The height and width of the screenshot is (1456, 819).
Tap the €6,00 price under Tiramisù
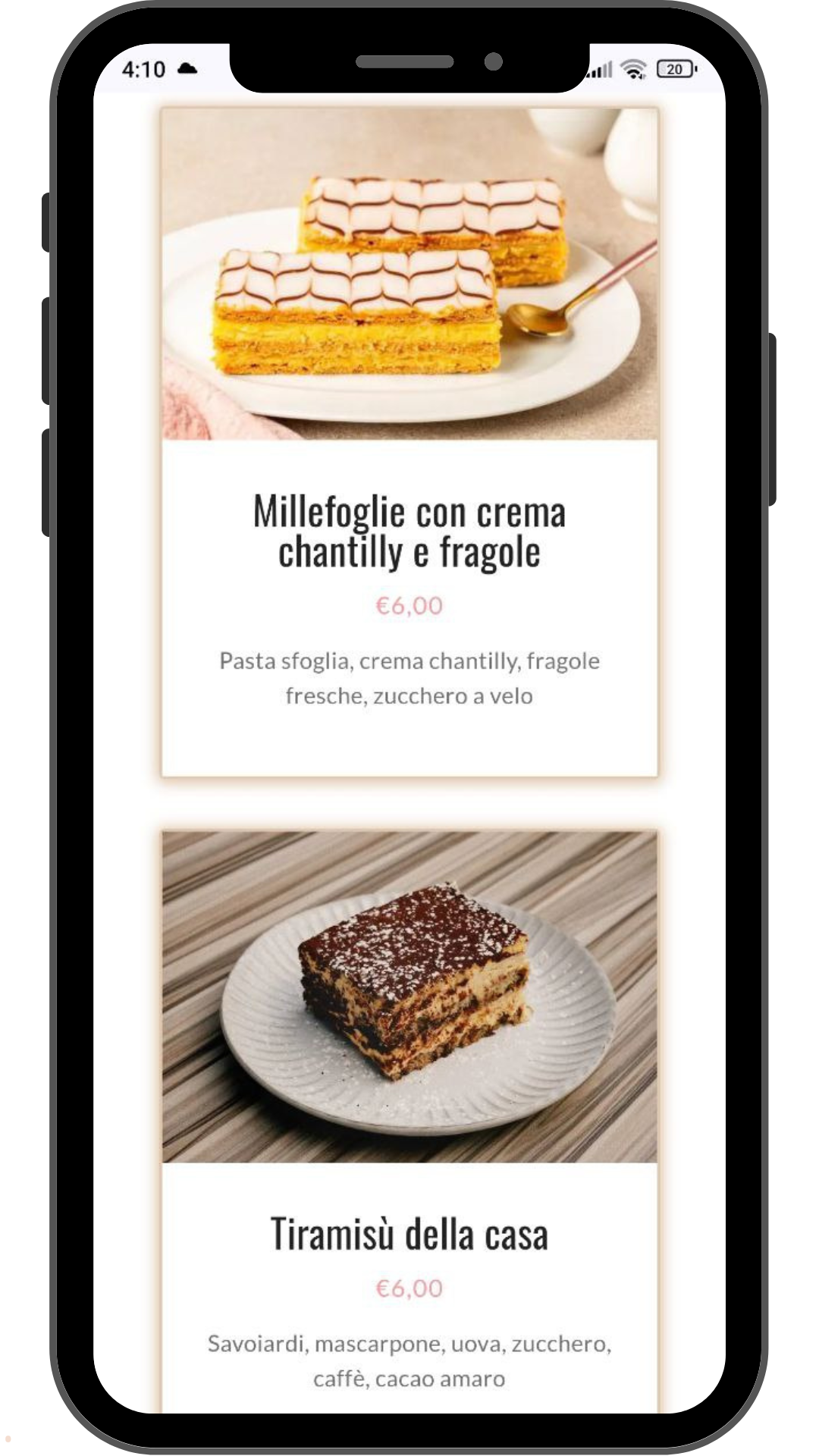(409, 1287)
